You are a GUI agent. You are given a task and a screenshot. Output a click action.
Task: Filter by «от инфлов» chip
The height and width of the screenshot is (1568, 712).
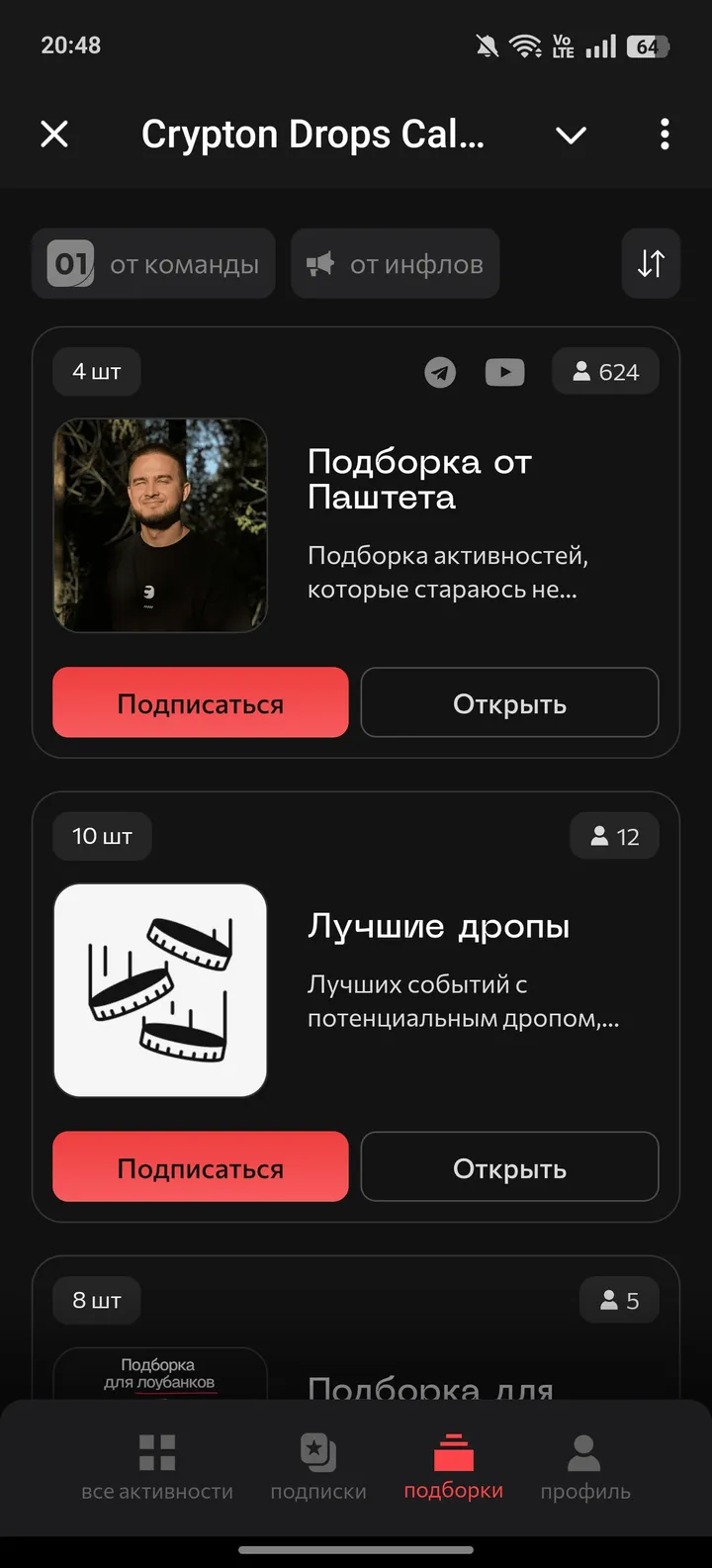[396, 264]
